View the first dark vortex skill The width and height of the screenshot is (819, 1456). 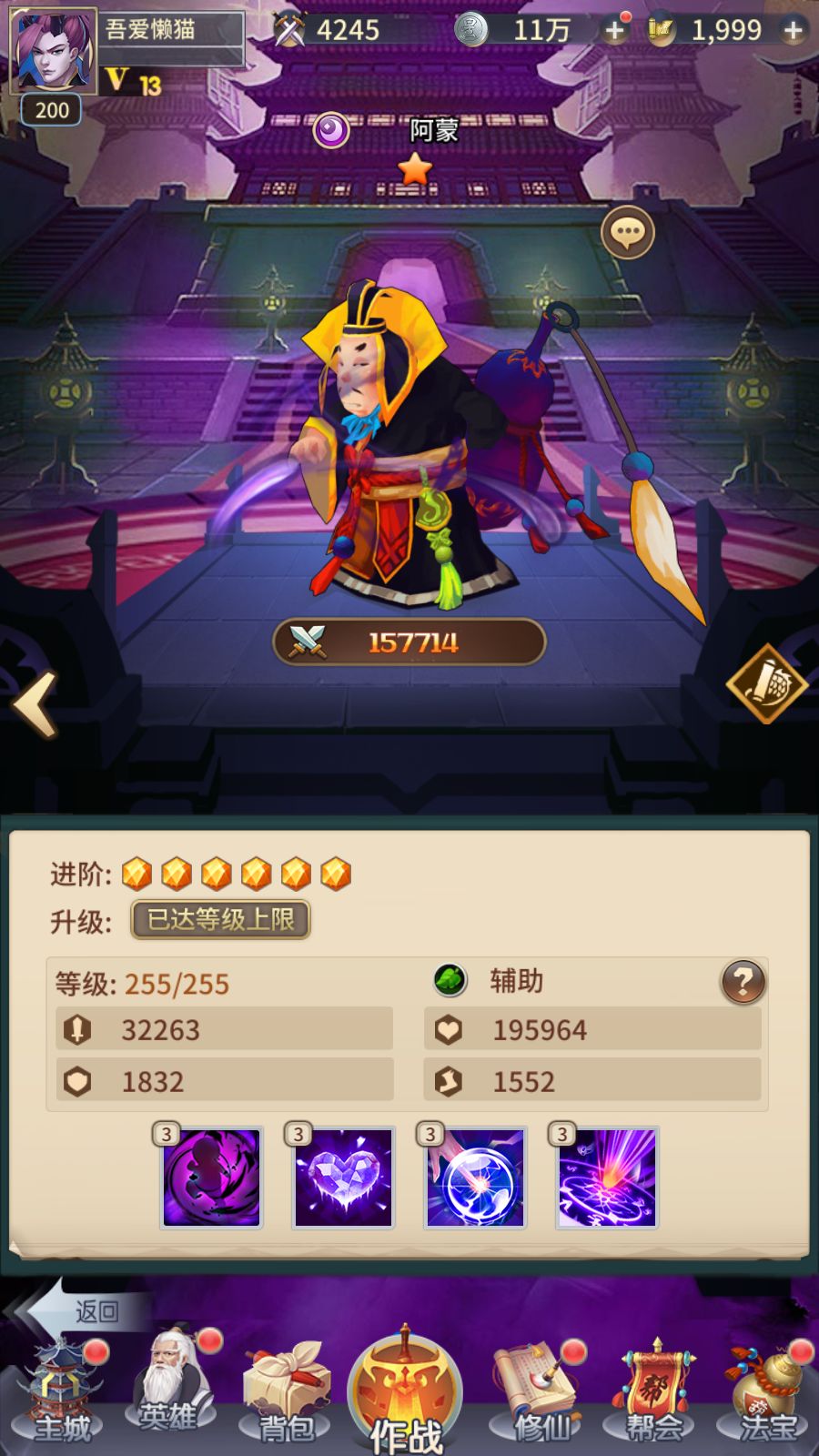(x=211, y=1178)
